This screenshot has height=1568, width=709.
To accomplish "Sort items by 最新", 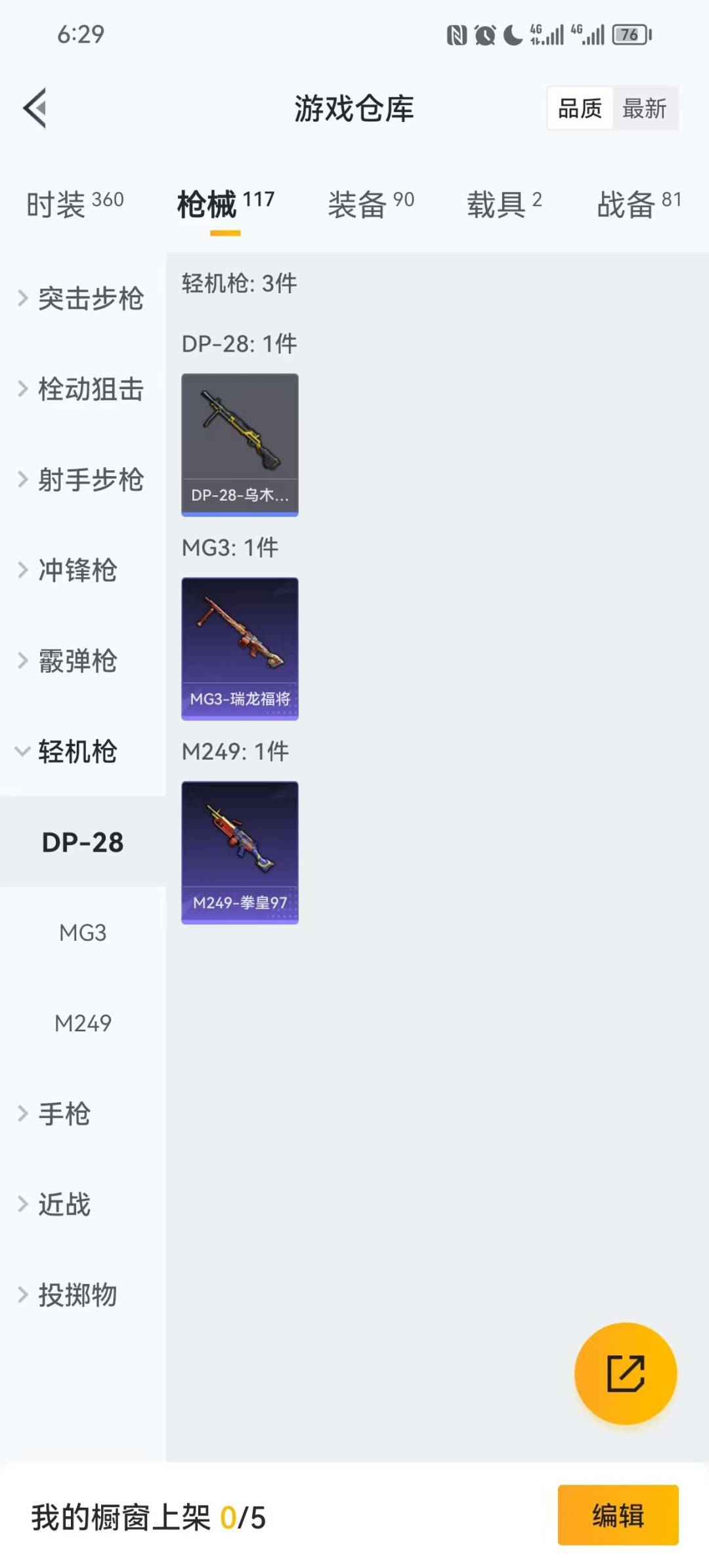I will 644,108.
